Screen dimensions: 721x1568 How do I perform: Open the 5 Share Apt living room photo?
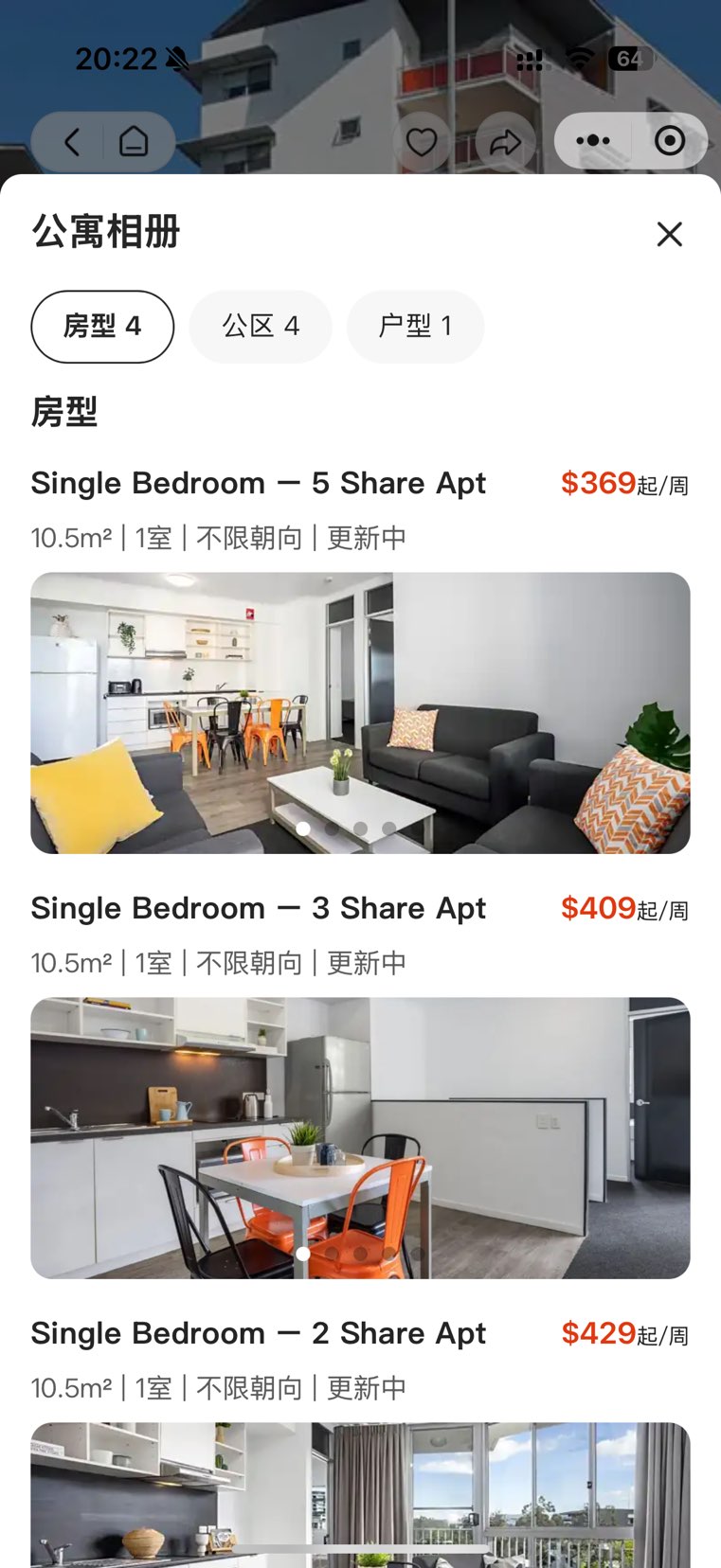[360, 712]
